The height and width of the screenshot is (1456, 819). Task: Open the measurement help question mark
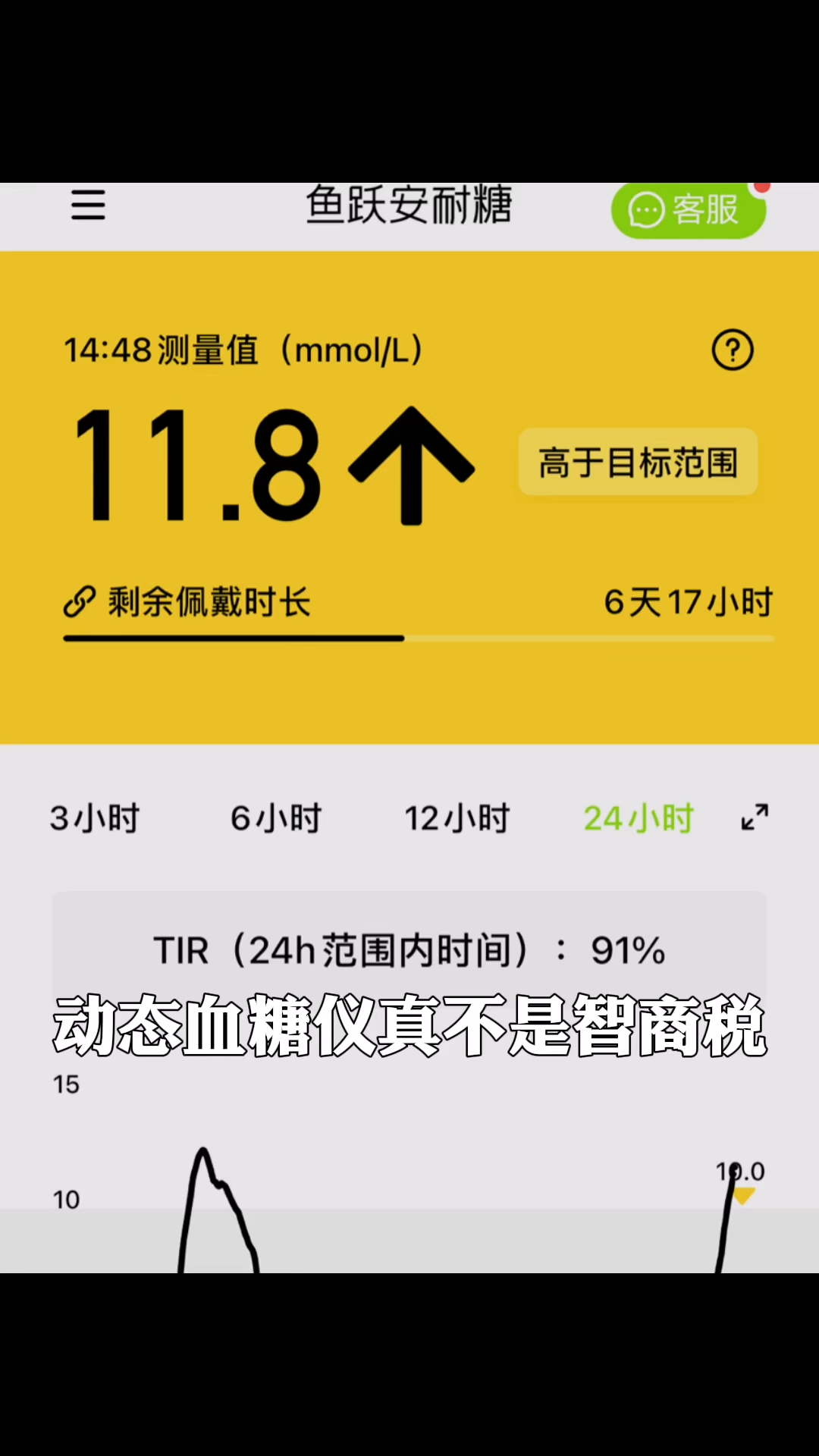click(732, 350)
